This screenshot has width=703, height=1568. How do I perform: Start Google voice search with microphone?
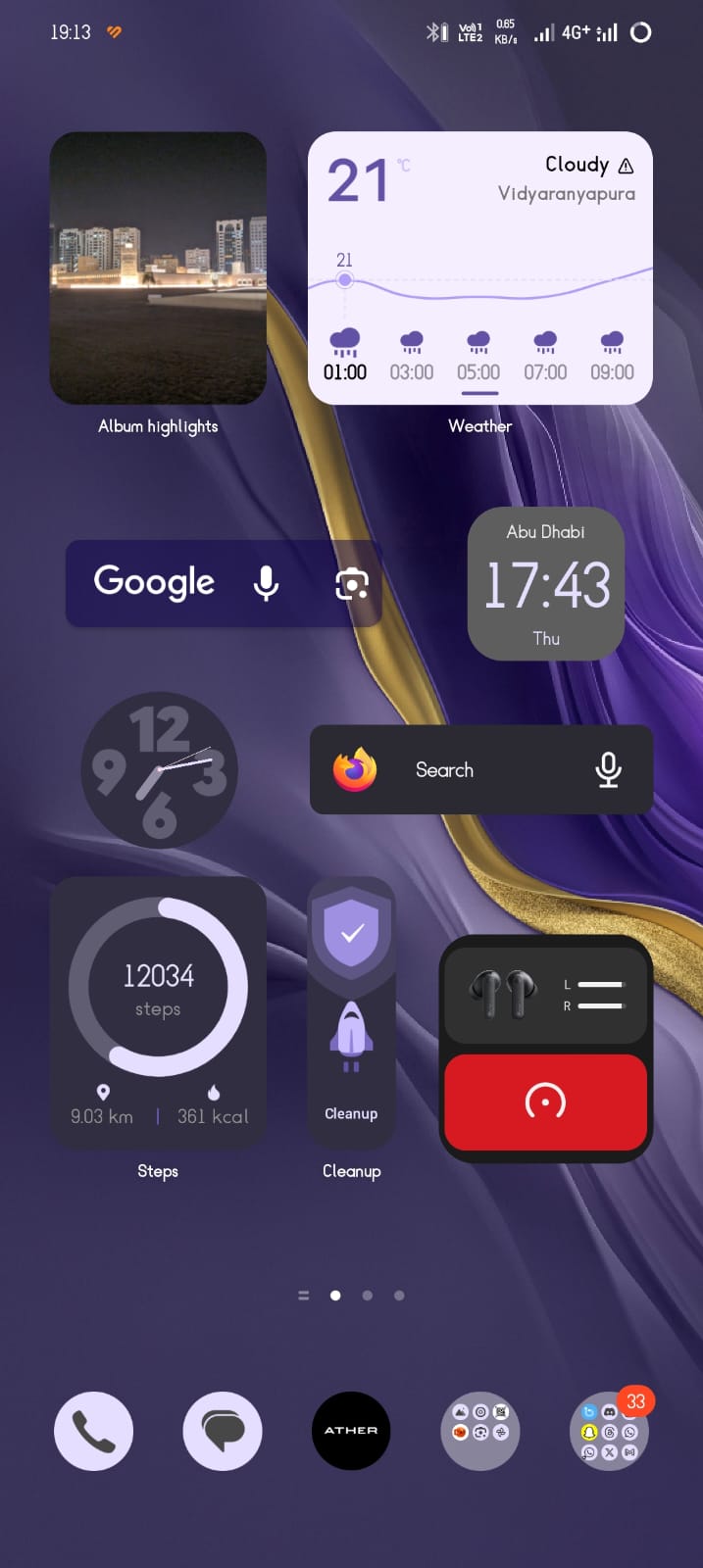tap(266, 583)
